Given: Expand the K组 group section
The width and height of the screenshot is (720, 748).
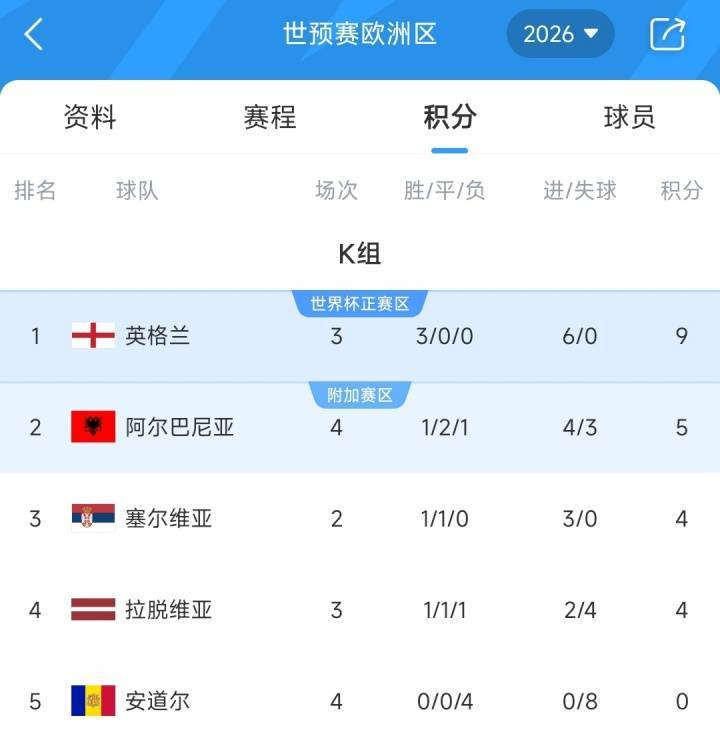Looking at the screenshot, I should pyautogui.click(x=359, y=255).
